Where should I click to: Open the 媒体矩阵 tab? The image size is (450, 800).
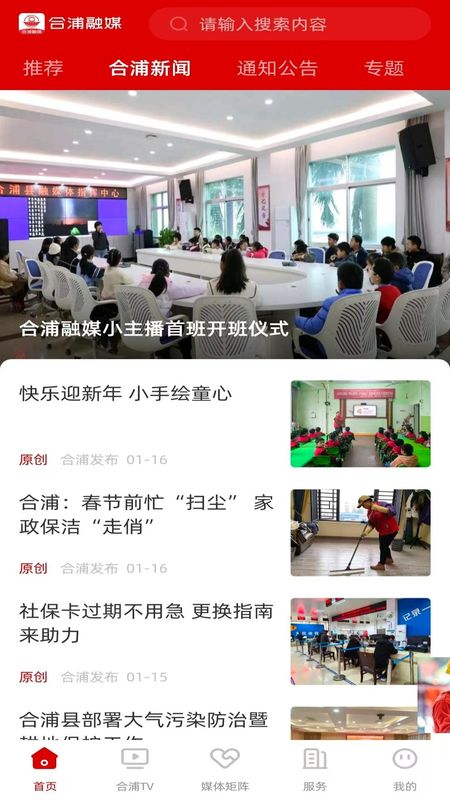pos(224,769)
